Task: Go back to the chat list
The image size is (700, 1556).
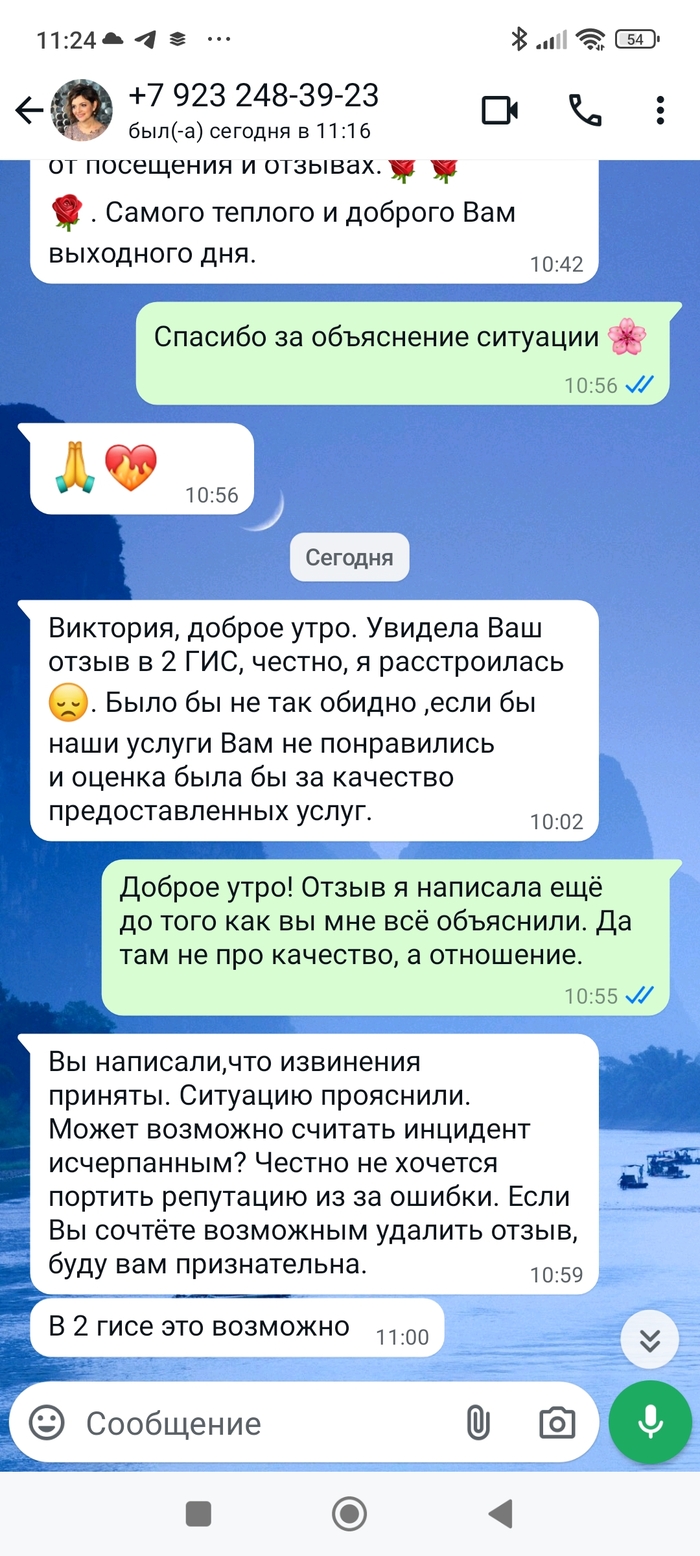Action: pos(28,110)
